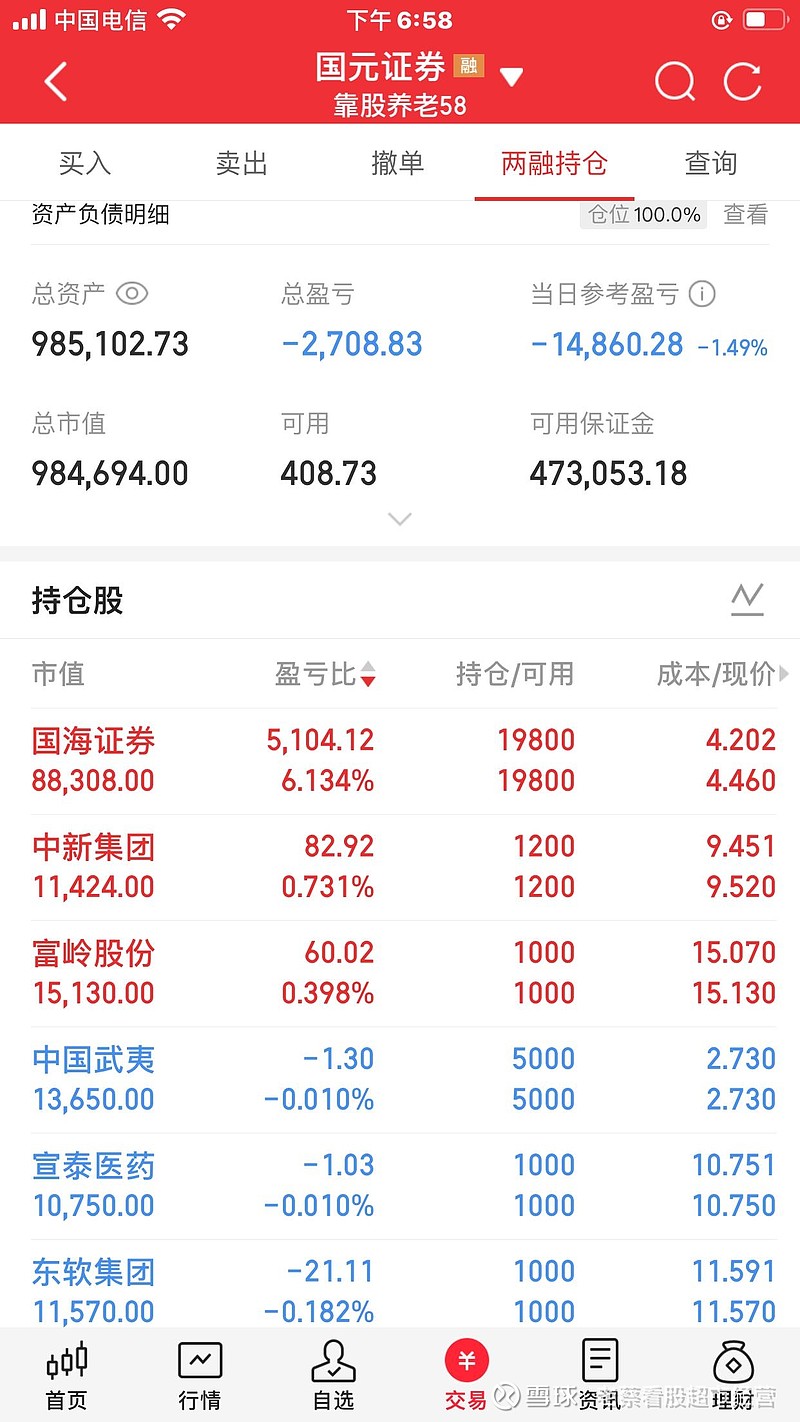Switch to the 卖出 tab
The height and width of the screenshot is (1422, 800).
(241, 163)
